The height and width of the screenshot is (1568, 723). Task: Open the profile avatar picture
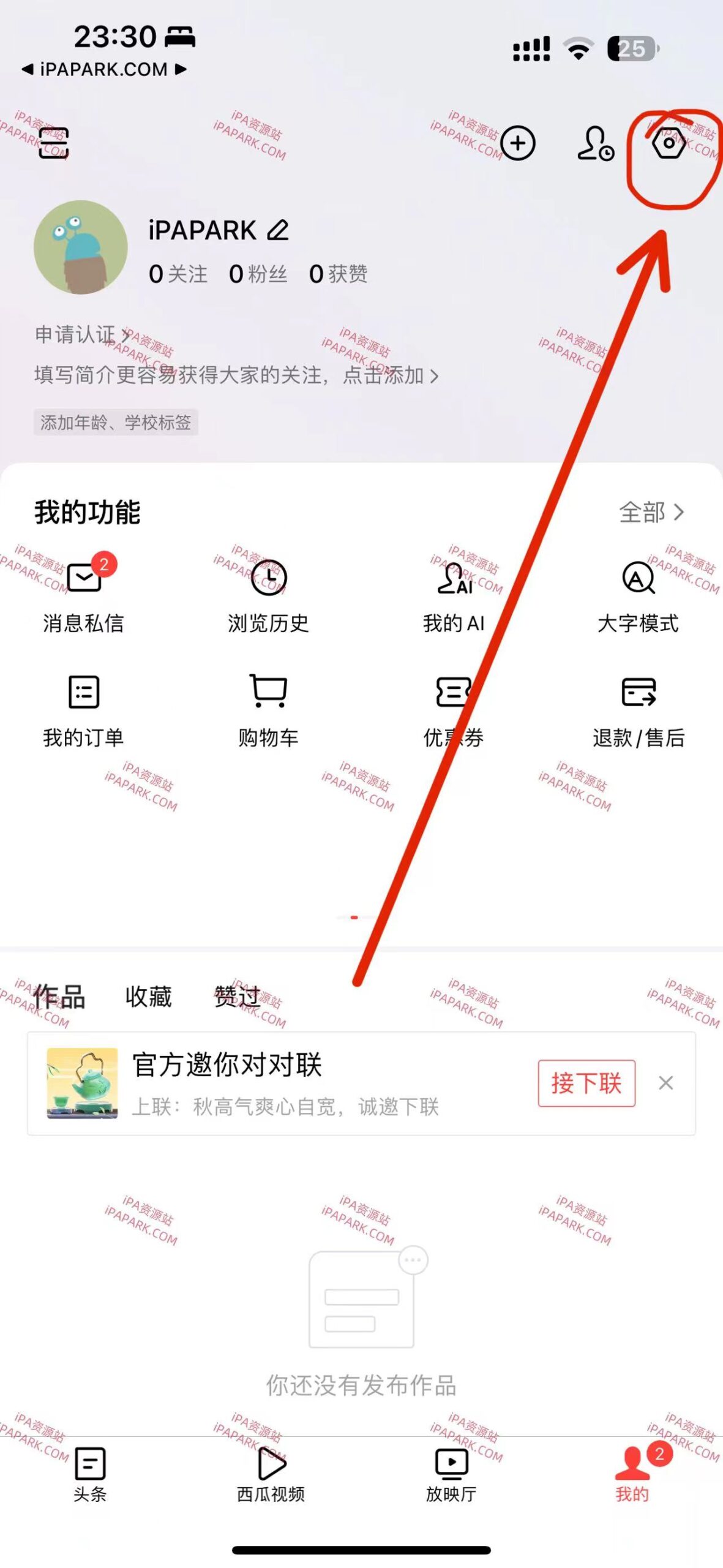(x=81, y=247)
